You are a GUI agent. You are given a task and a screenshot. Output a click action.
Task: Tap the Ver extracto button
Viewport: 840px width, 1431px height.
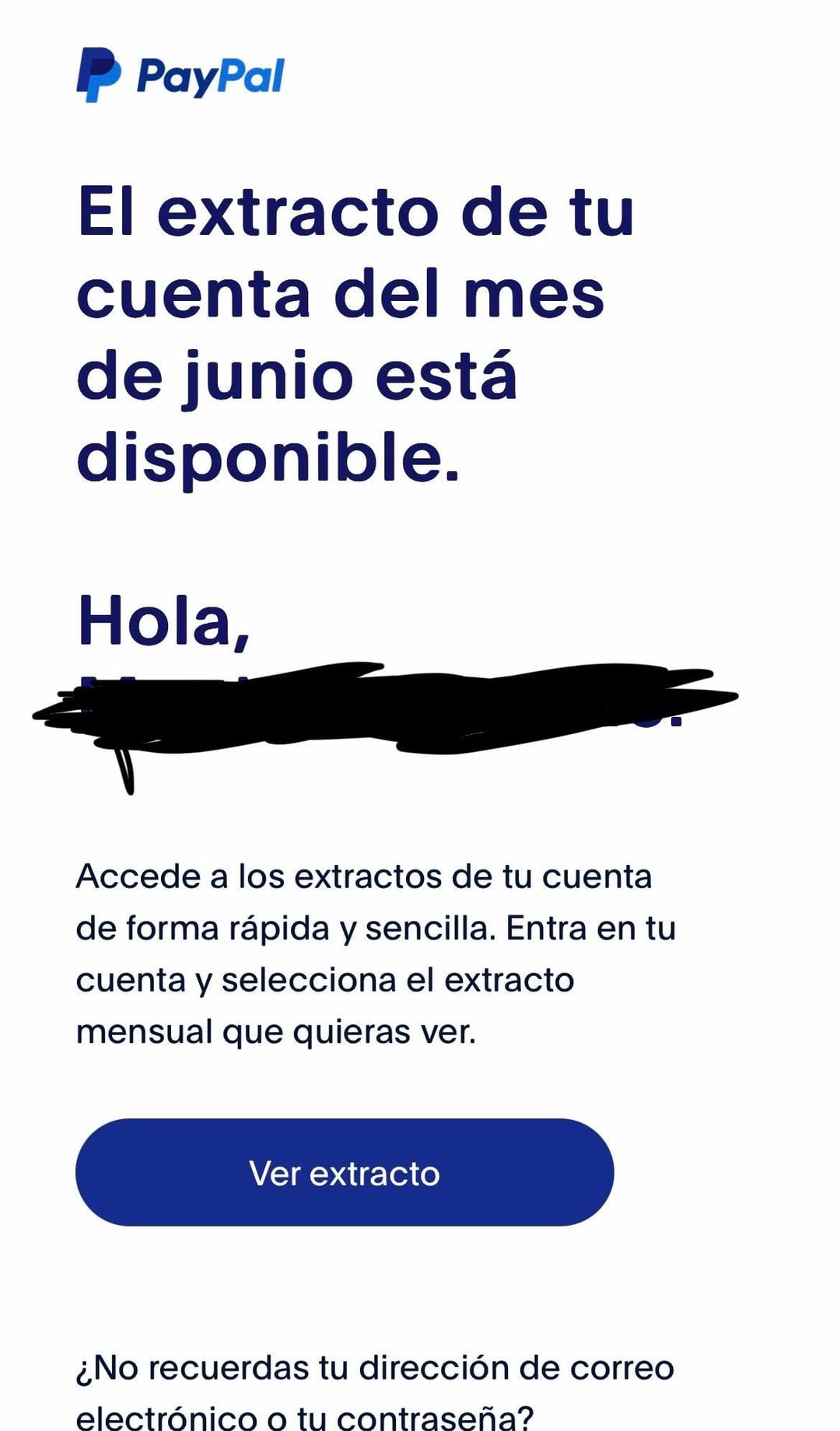click(345, 1172)
